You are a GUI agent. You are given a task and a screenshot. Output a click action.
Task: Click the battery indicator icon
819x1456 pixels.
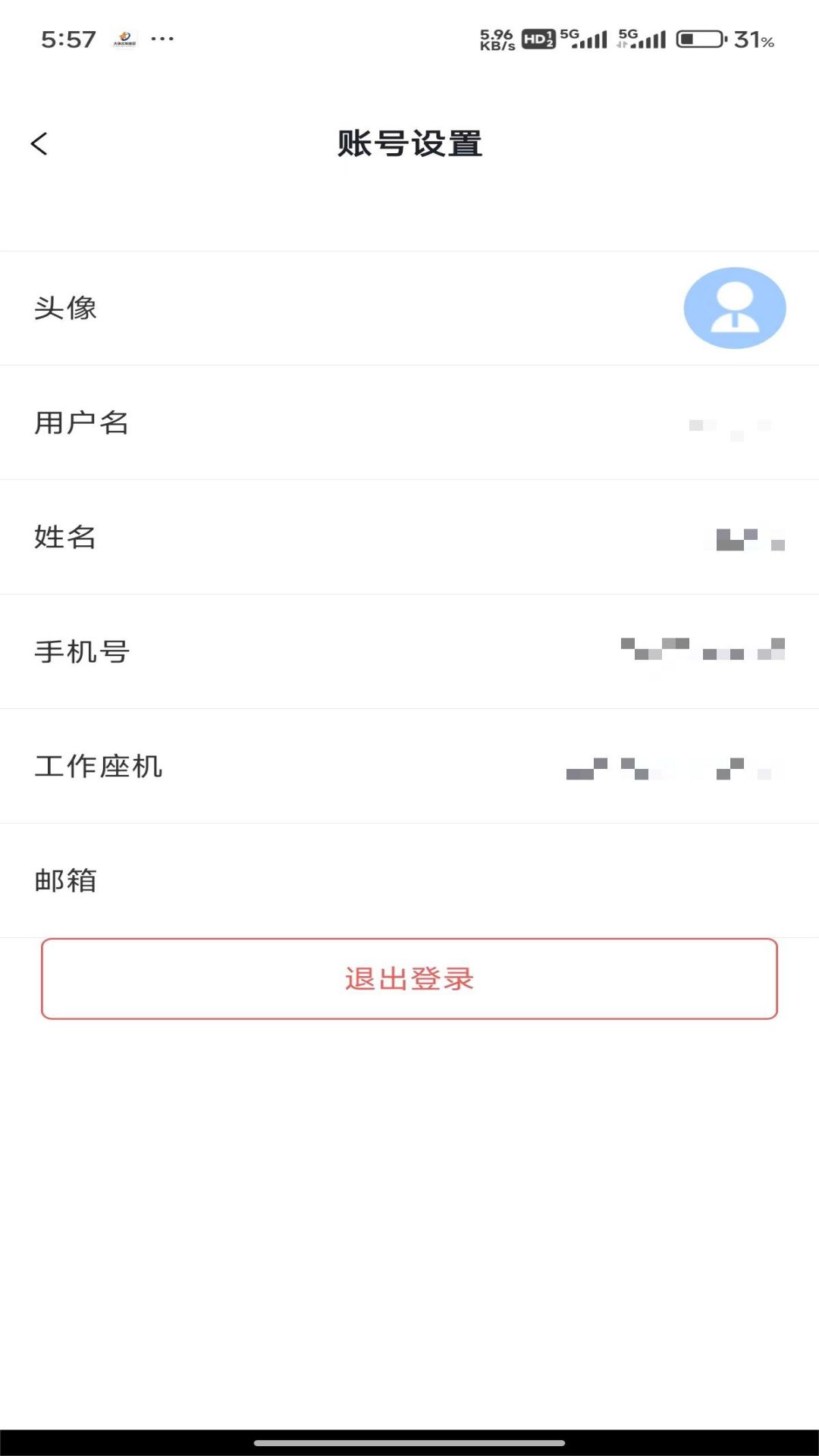click(x=698, y=36)
